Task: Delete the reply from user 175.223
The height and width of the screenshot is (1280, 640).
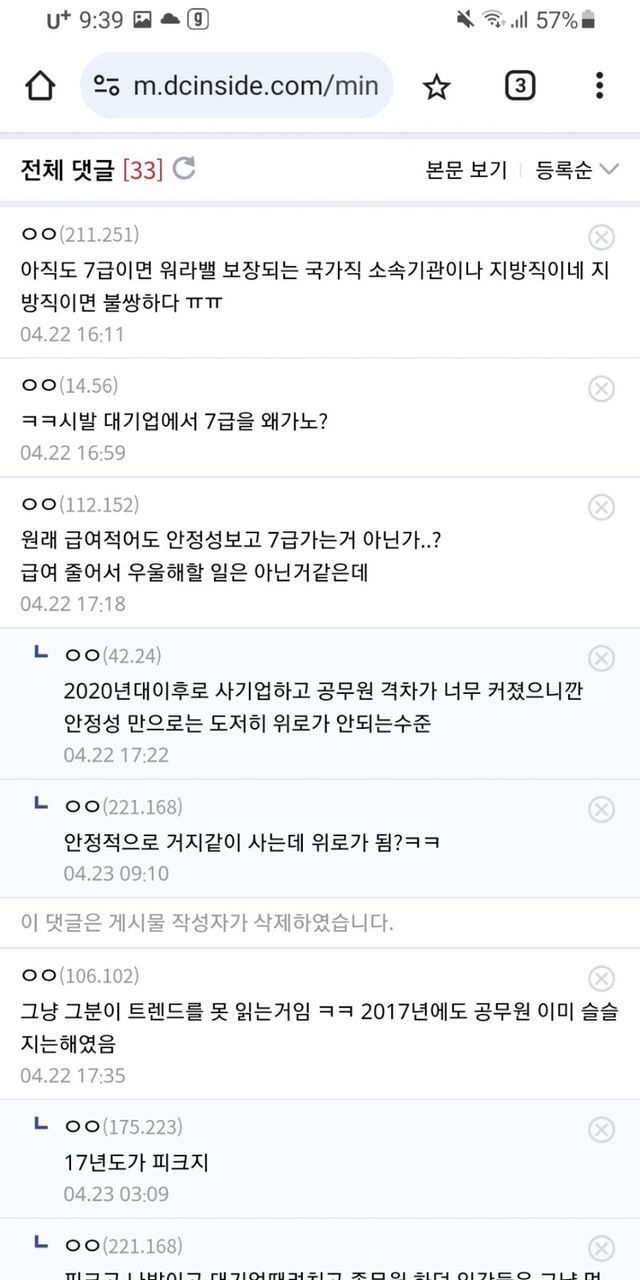Action: 601,1129
